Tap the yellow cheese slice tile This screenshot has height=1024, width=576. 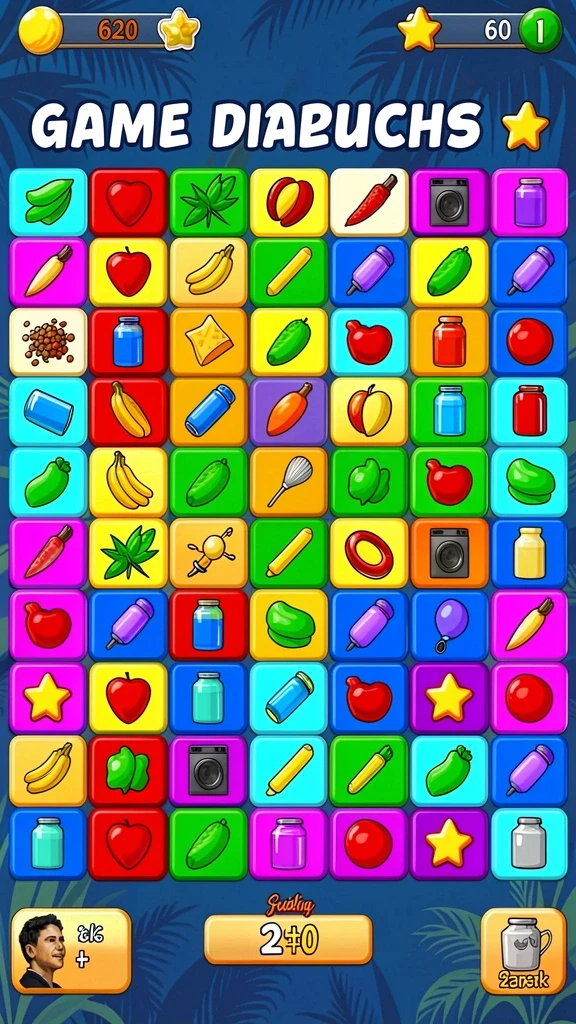209,342
